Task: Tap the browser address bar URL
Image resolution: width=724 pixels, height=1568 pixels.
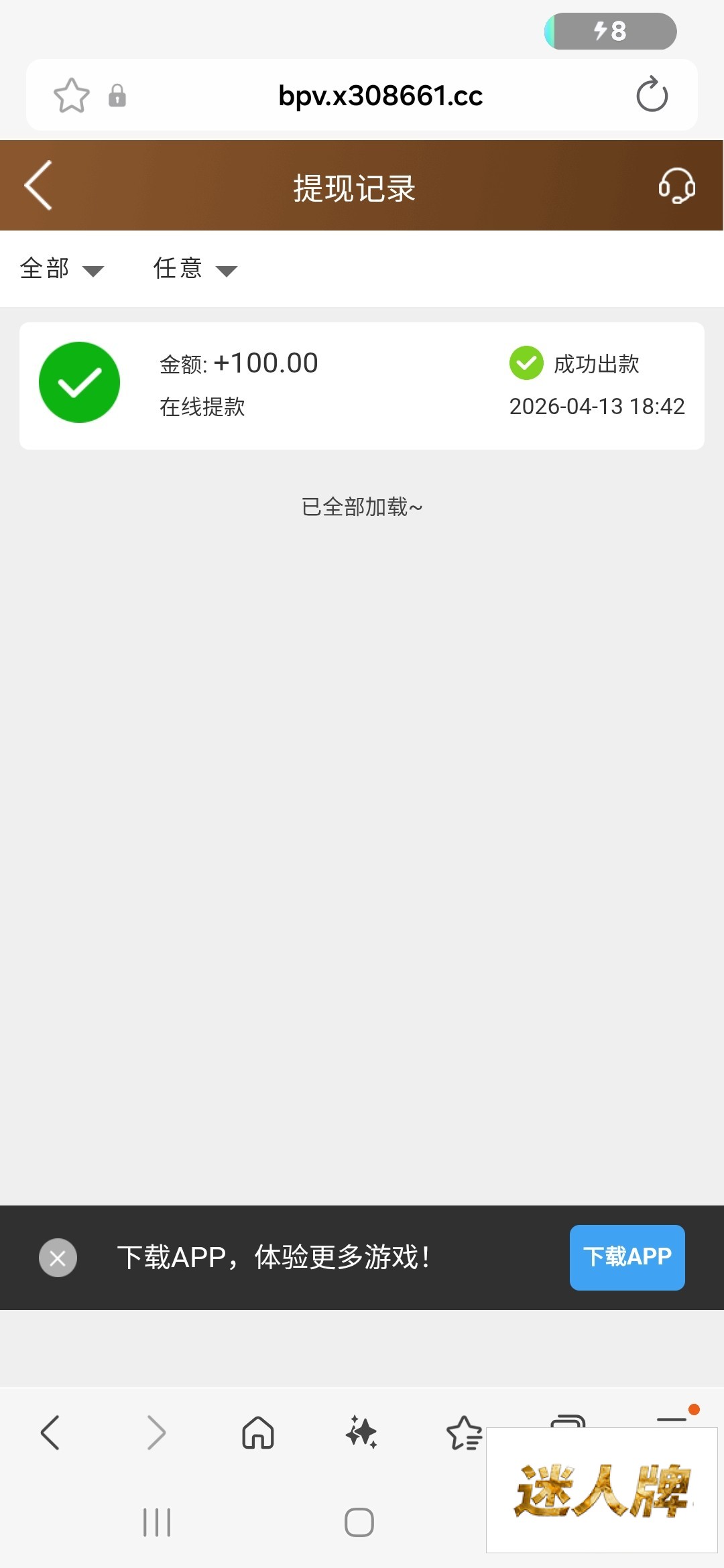Action: click(380, 95)
